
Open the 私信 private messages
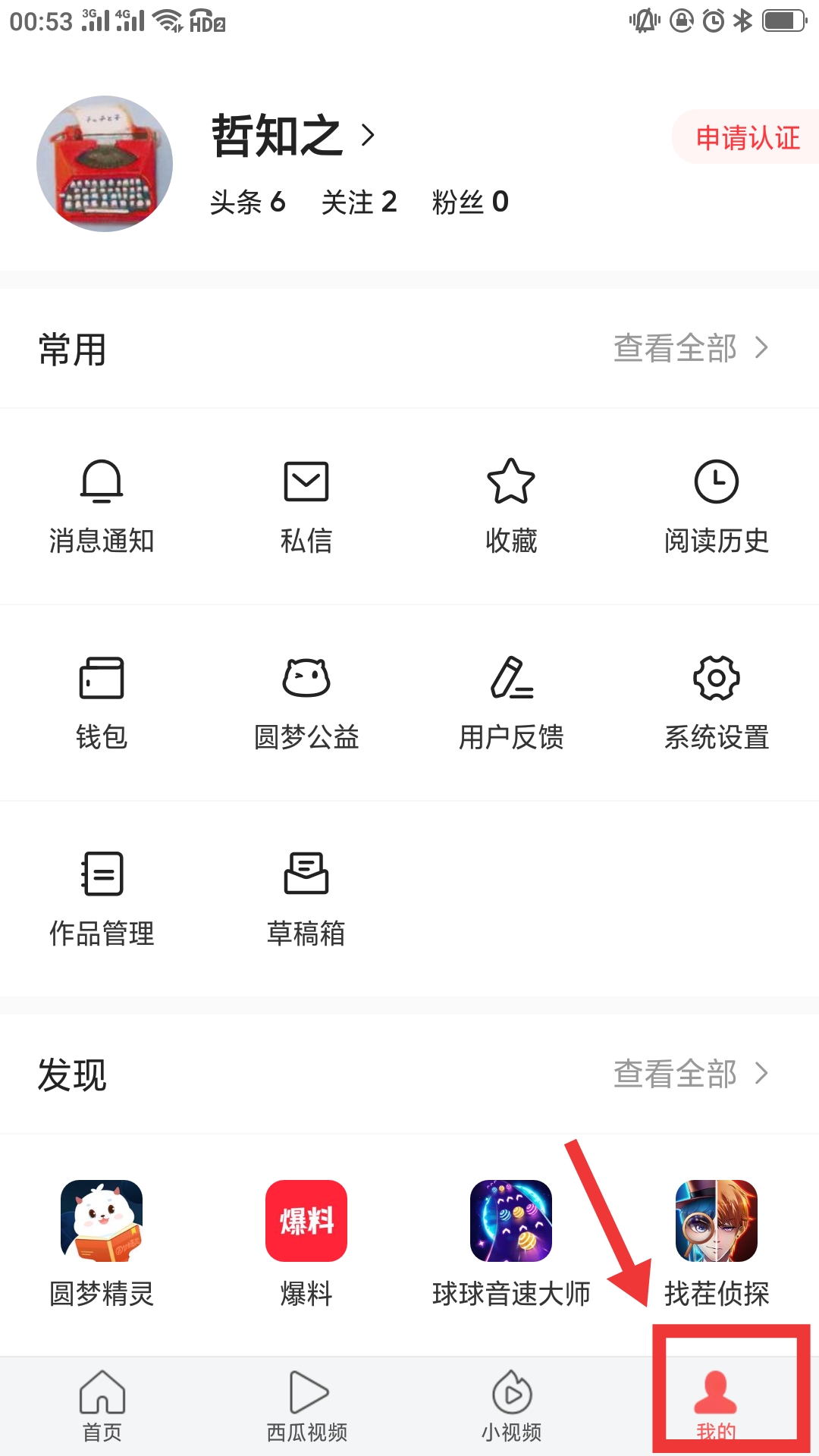306,504
